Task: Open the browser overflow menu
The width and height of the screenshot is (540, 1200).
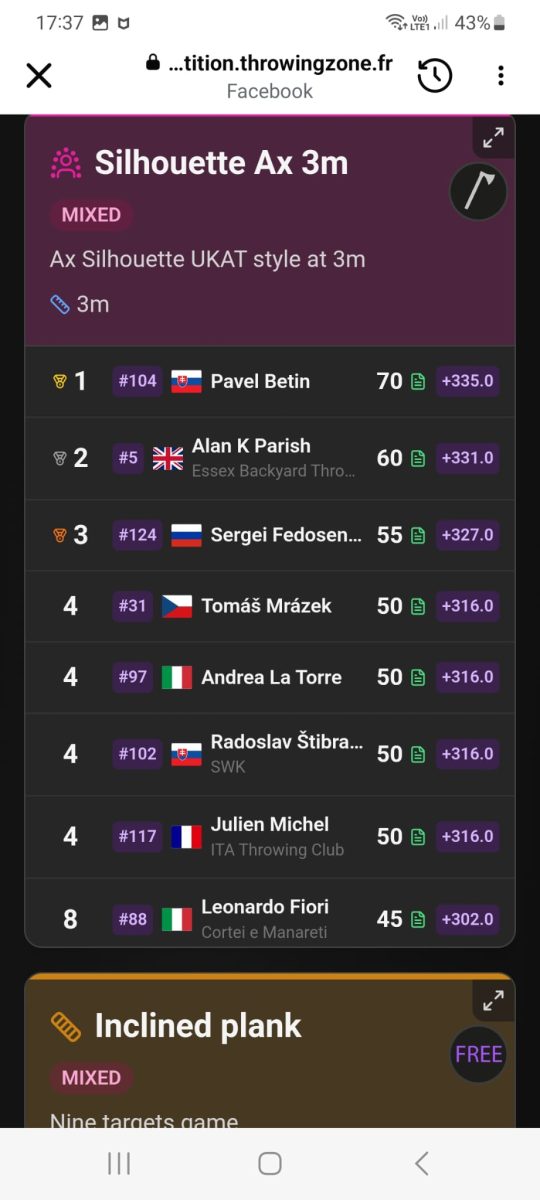Action: click(x=500, y=76)
